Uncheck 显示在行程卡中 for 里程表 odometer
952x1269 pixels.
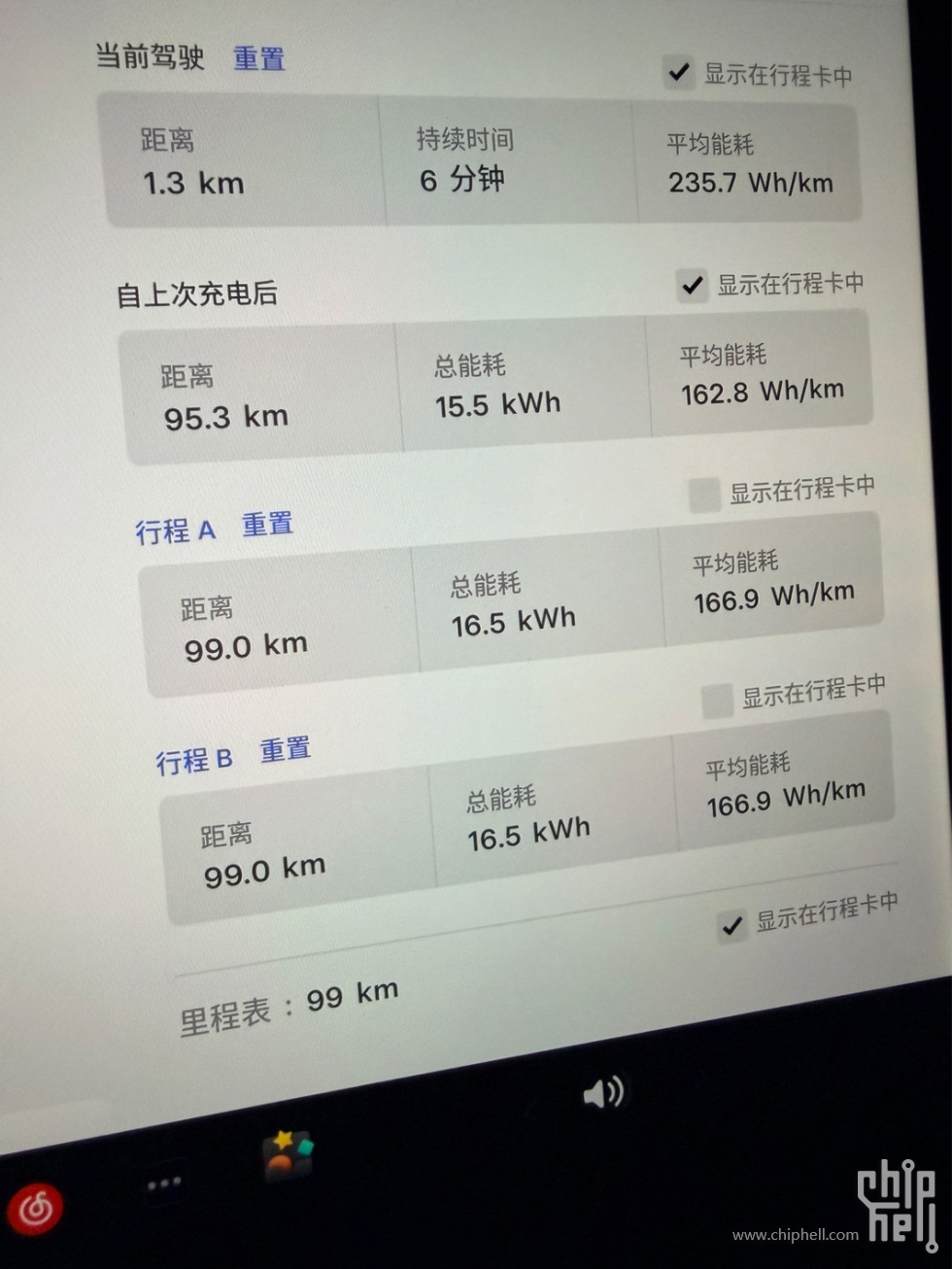click(732, 925)
